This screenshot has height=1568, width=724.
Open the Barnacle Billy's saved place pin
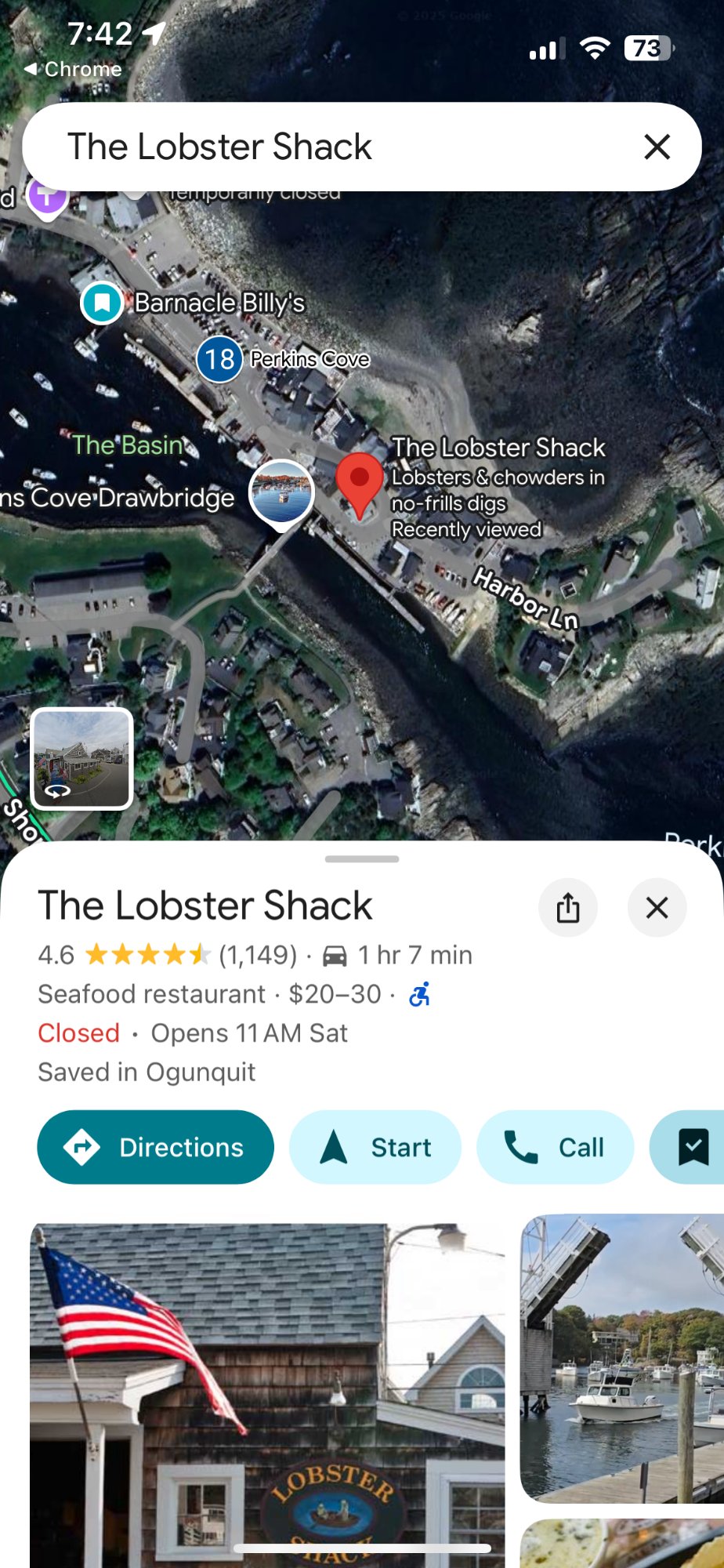pyautogui.click(x=101, y=302)
